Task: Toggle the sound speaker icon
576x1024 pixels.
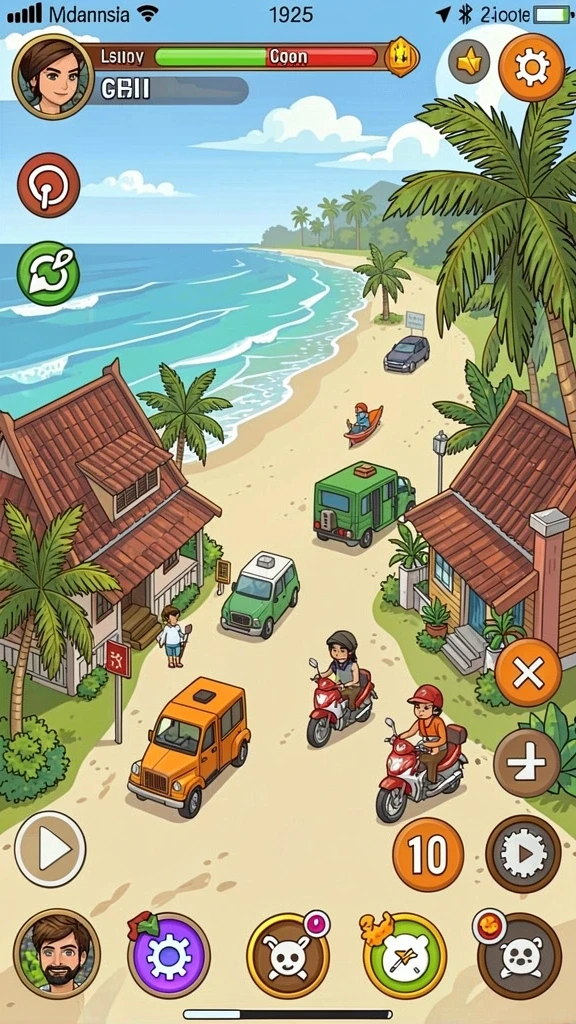Action: click(x=469, y=61)
